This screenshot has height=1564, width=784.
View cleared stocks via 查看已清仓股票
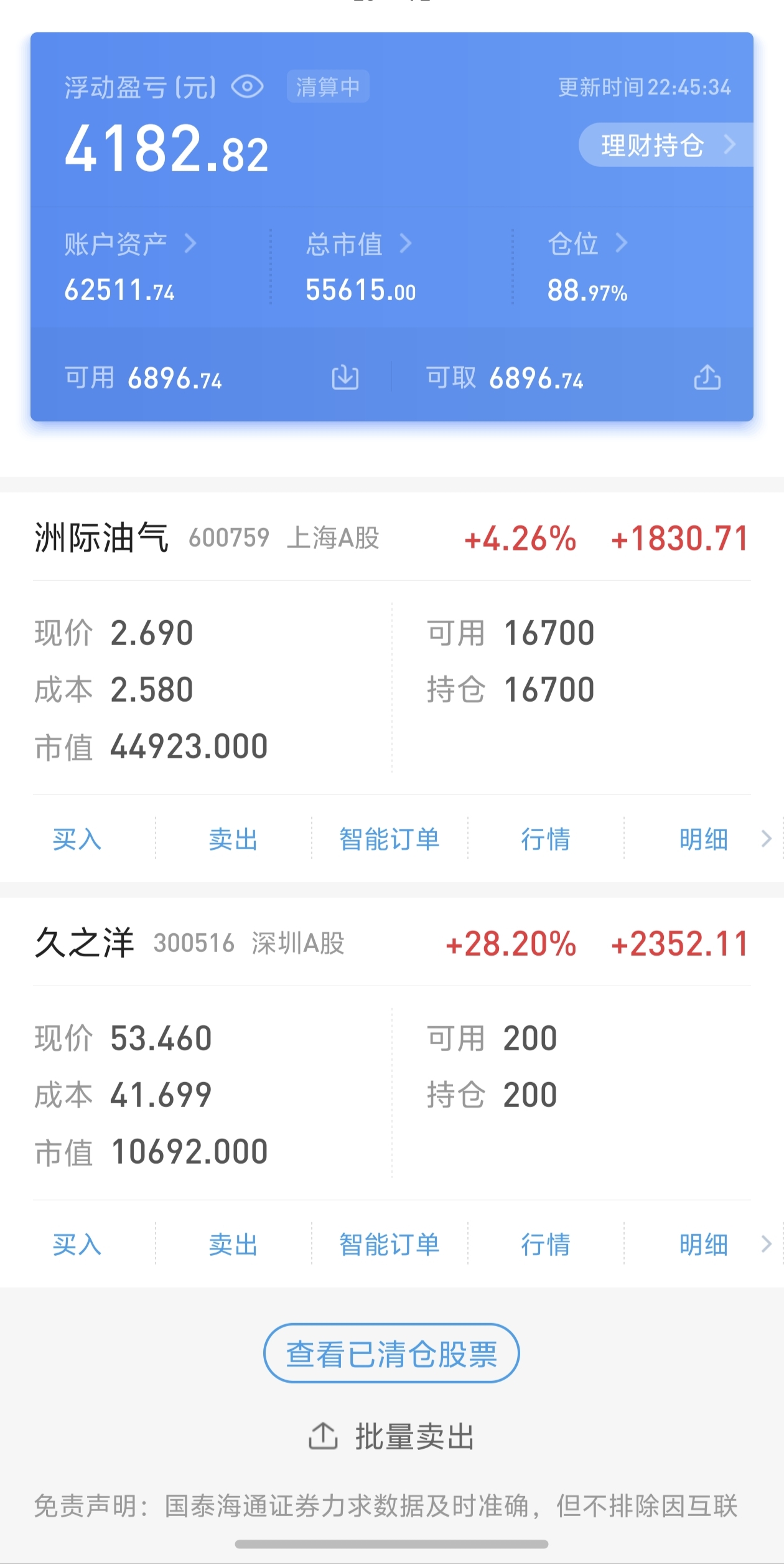(x=391, y=1354)
